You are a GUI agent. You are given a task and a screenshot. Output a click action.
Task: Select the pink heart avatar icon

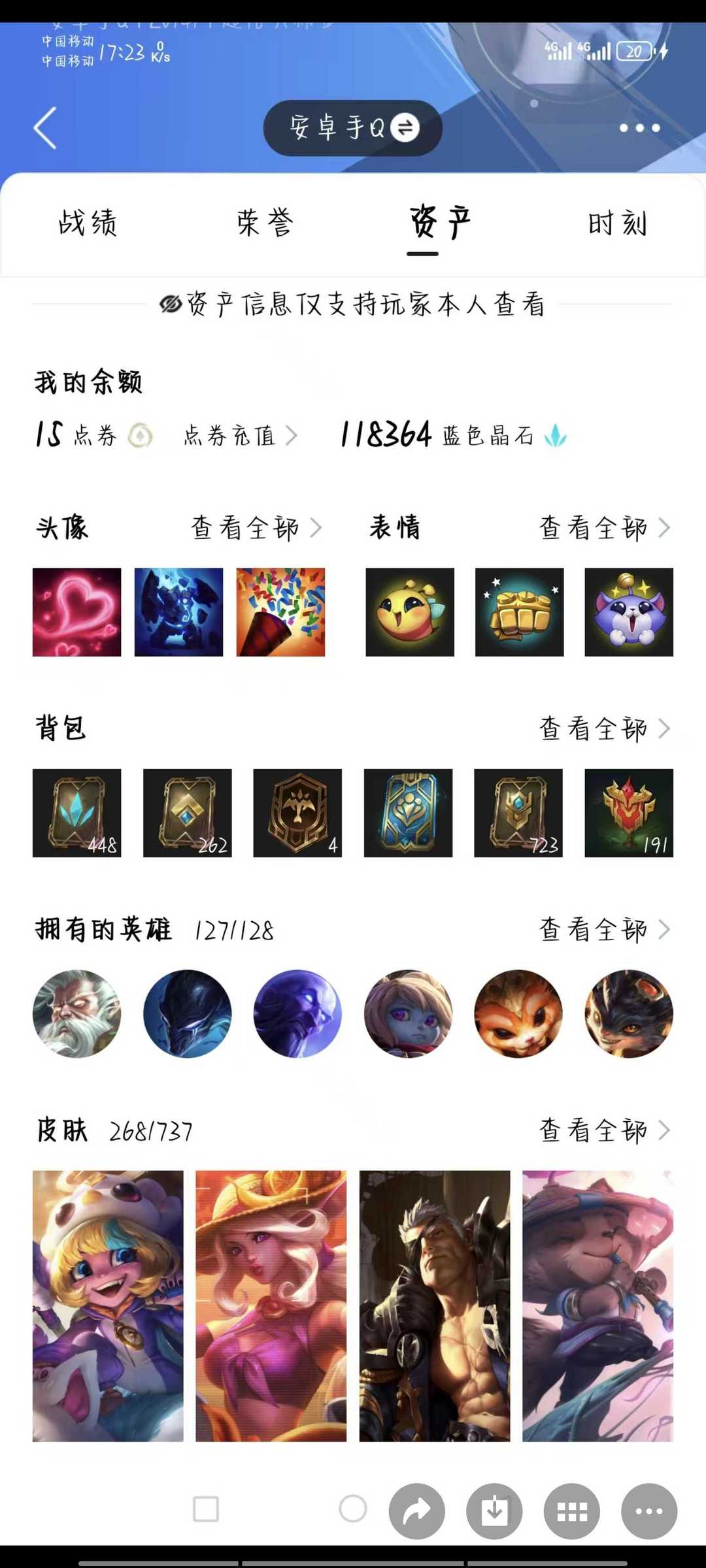(x=77, y=612)
